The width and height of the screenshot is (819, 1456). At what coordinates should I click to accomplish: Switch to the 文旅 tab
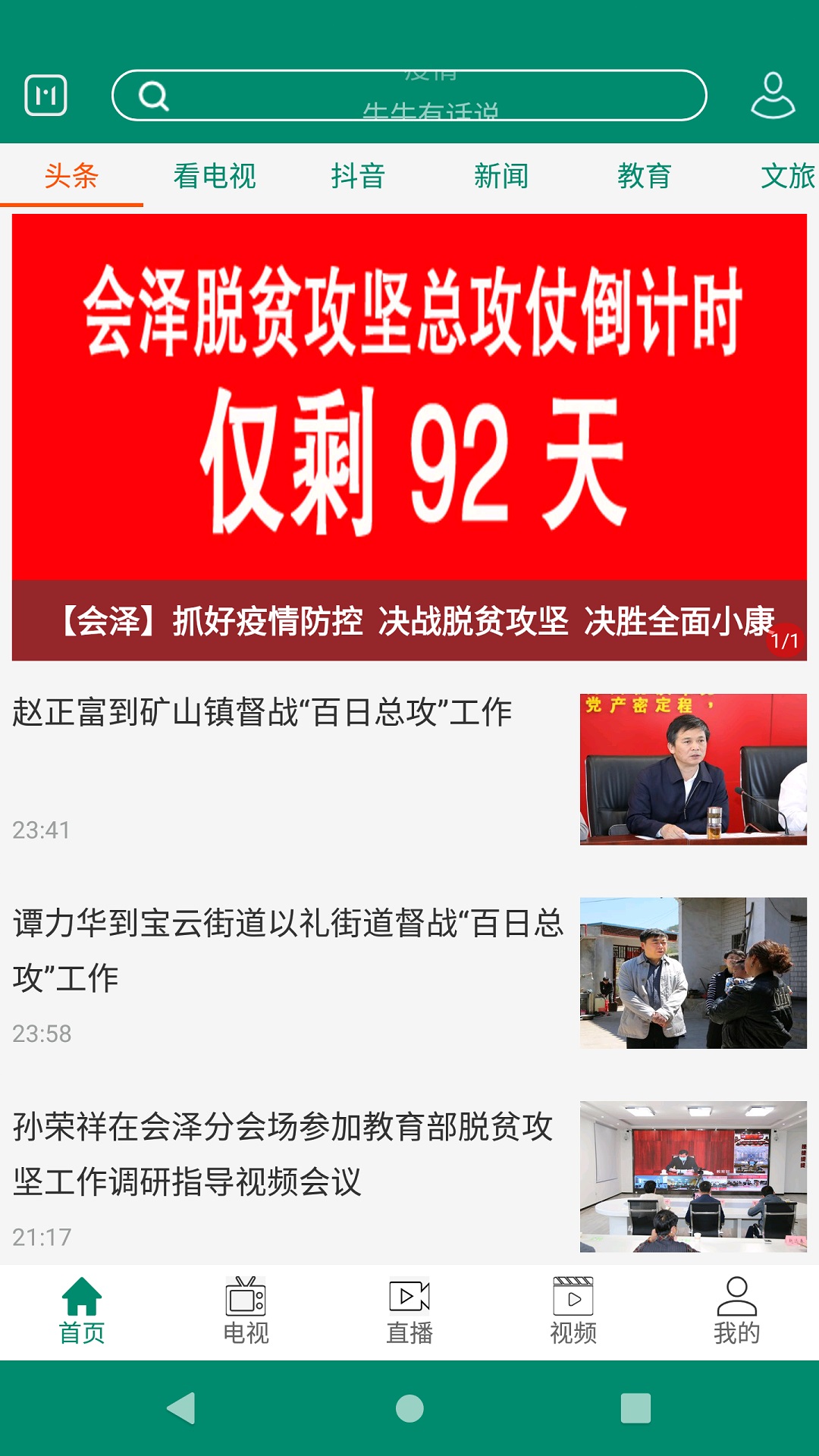click(787, 176)
